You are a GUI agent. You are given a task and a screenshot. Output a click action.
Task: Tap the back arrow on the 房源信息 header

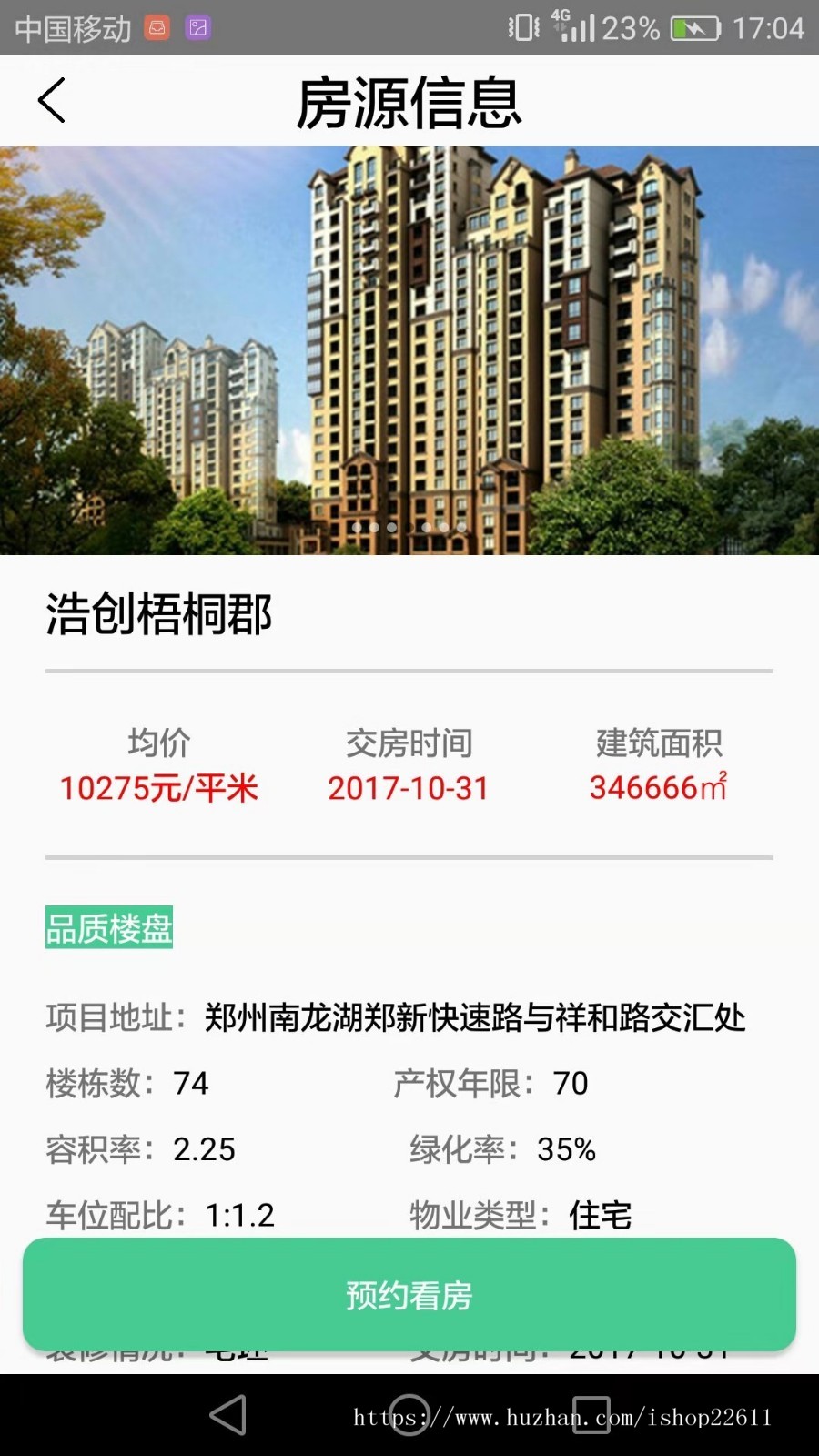52,101
